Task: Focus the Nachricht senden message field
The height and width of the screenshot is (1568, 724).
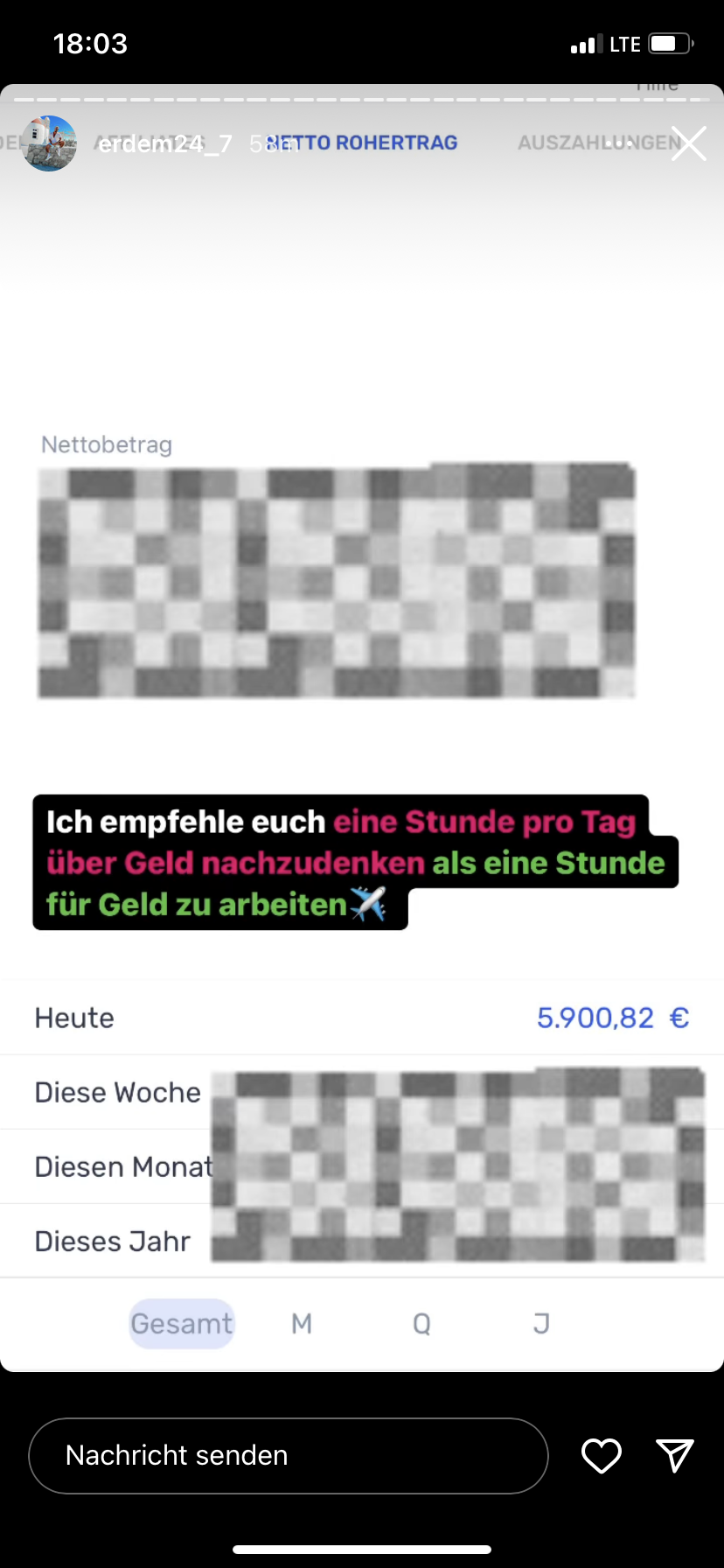Action: click(289, 1455)
